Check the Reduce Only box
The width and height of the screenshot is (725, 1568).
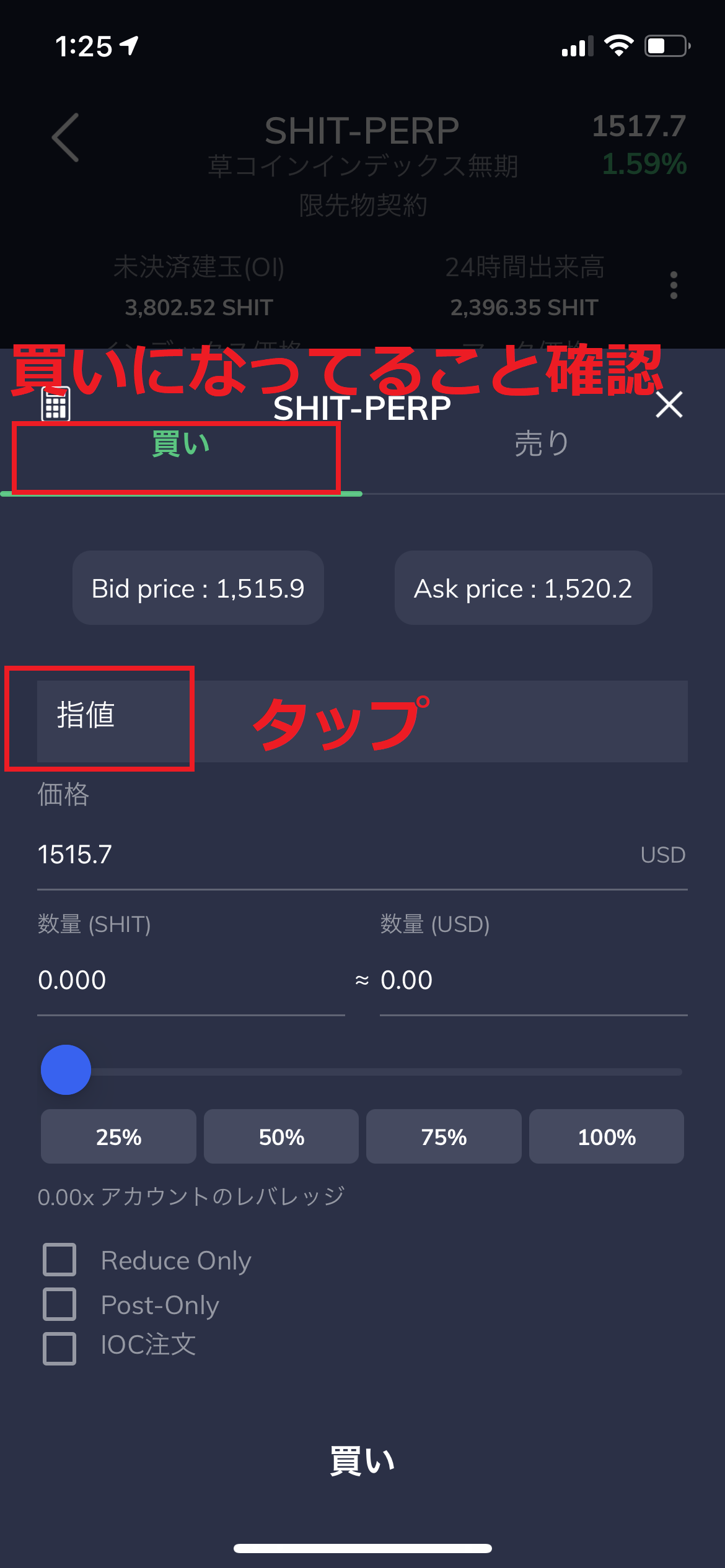tap(59, 1260)
